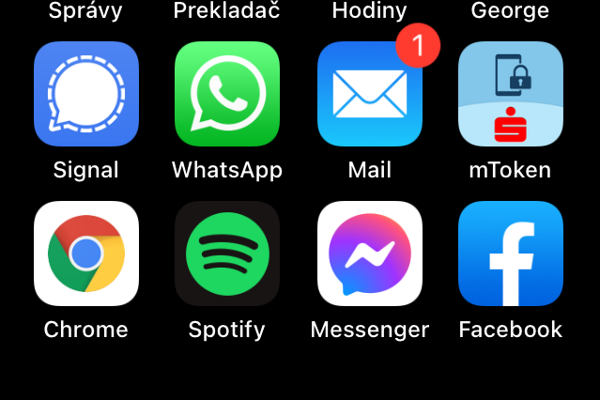Screen dimensions: 600x400
Task: Launch Facebook
Action: [x=510, y=253]
